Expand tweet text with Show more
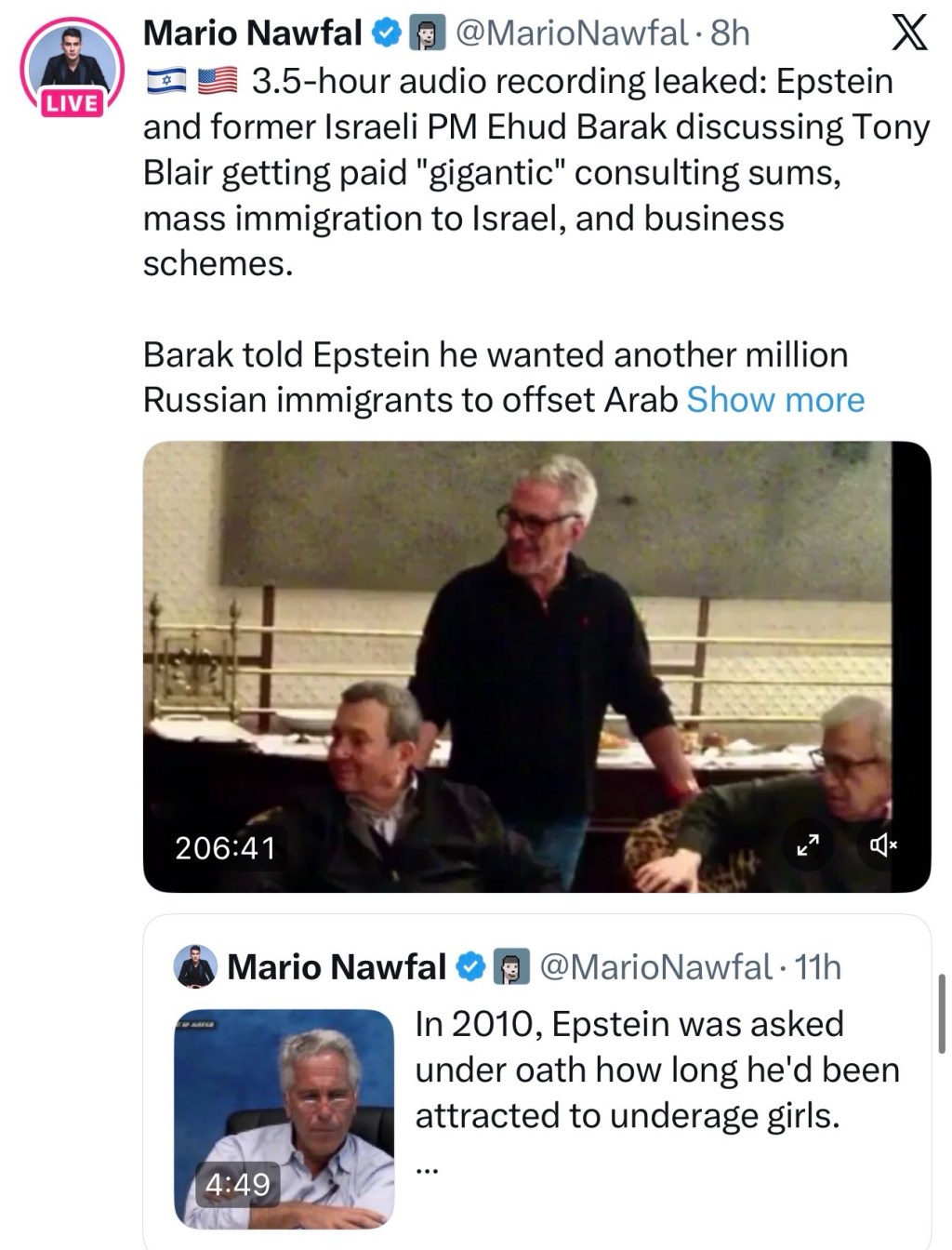Viewport: 952px width, 1250px height. pos(774,400)
